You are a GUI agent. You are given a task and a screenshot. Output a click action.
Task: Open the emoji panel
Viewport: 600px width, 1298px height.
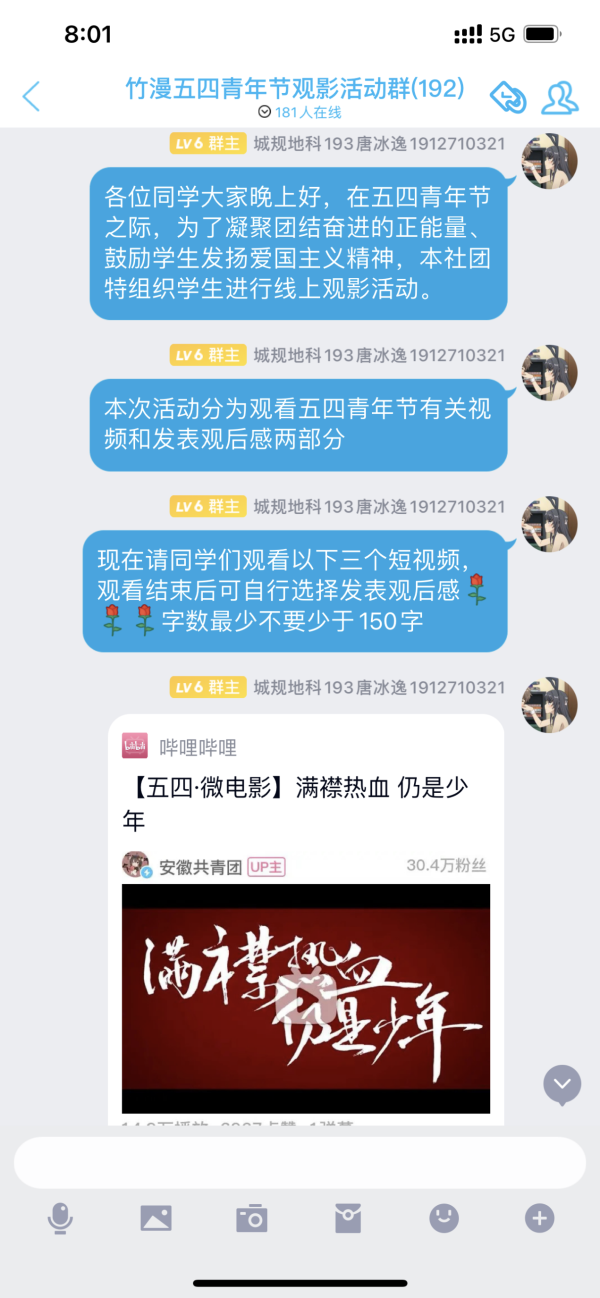pos(444,1218)
